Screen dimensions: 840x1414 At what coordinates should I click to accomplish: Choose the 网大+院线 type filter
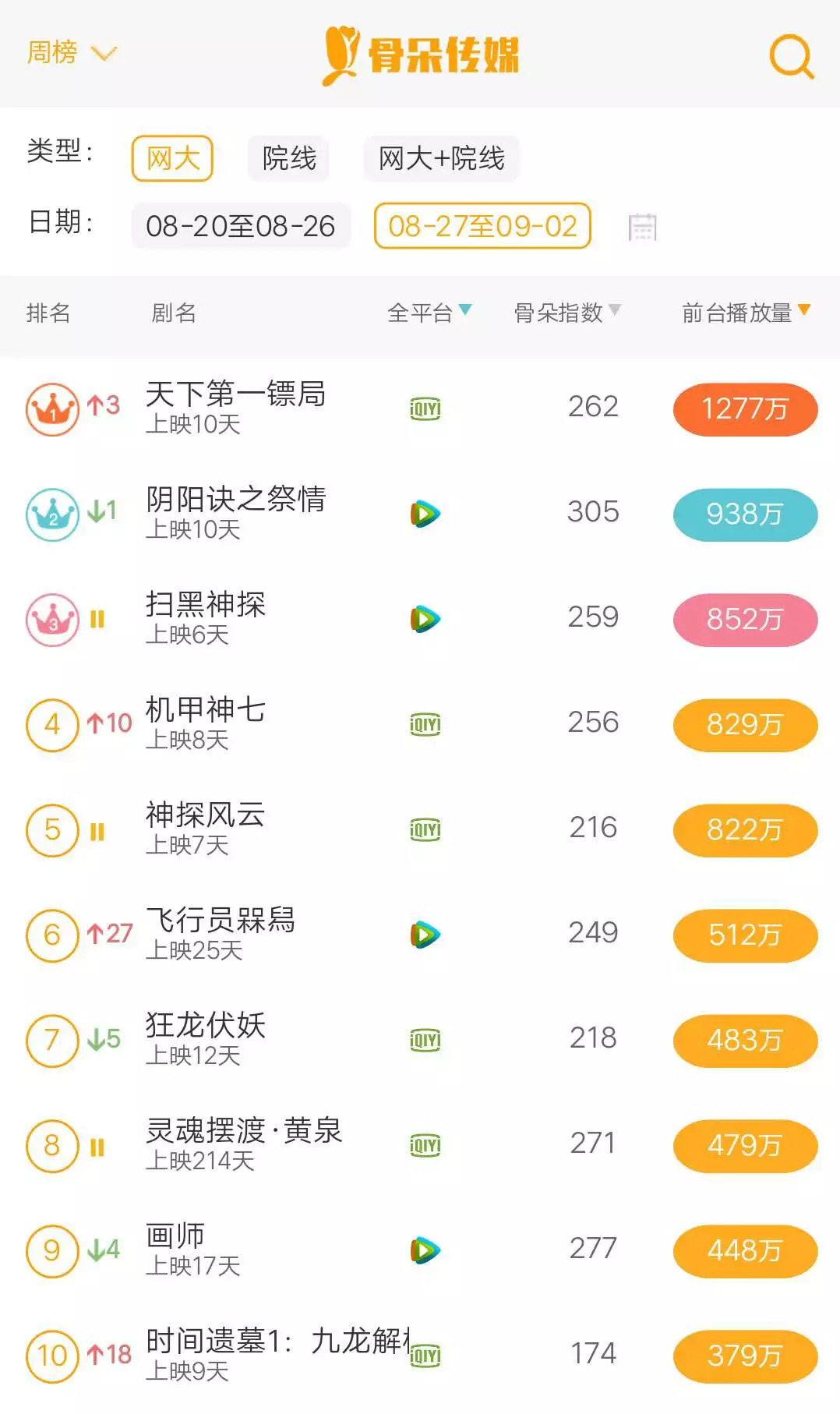[441, 158]
